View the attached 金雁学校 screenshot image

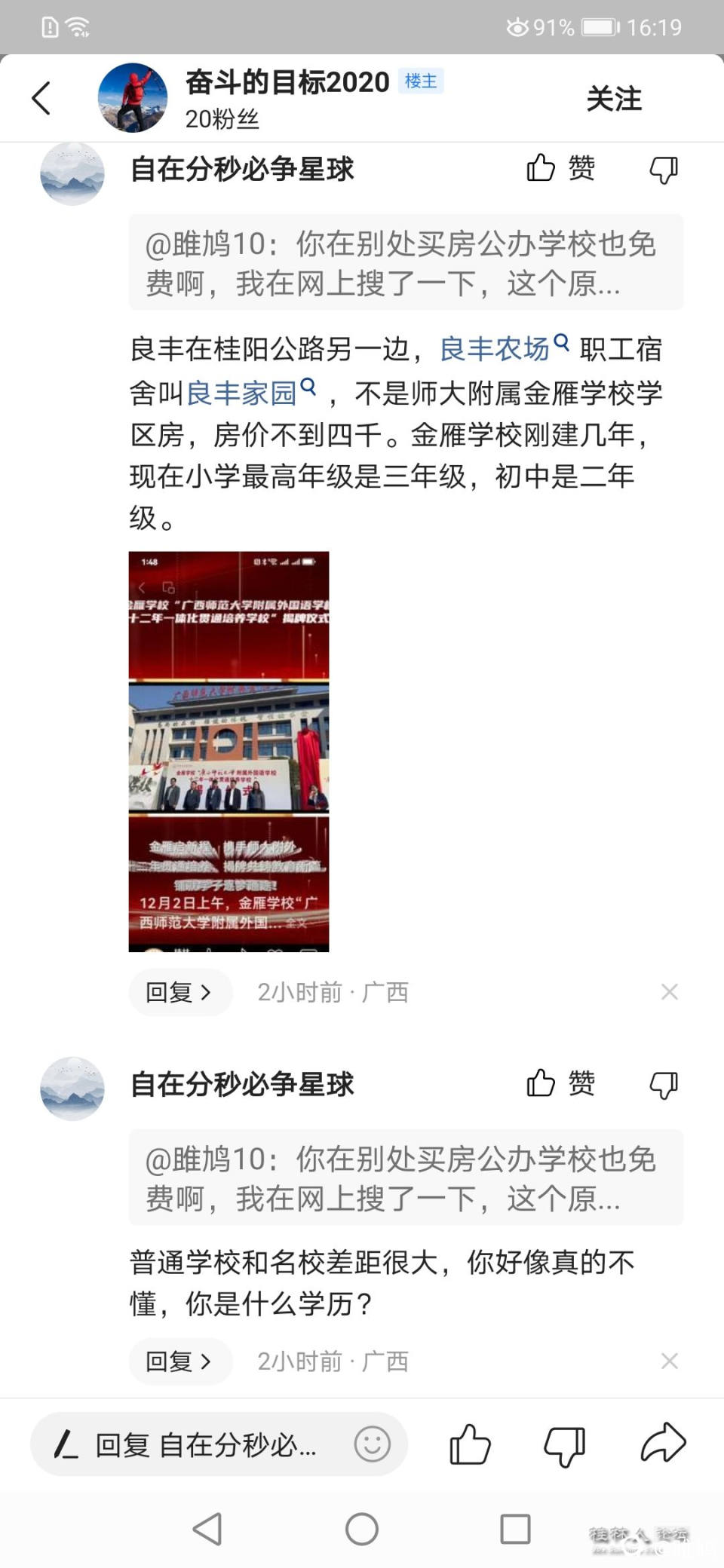pos(229,751)
